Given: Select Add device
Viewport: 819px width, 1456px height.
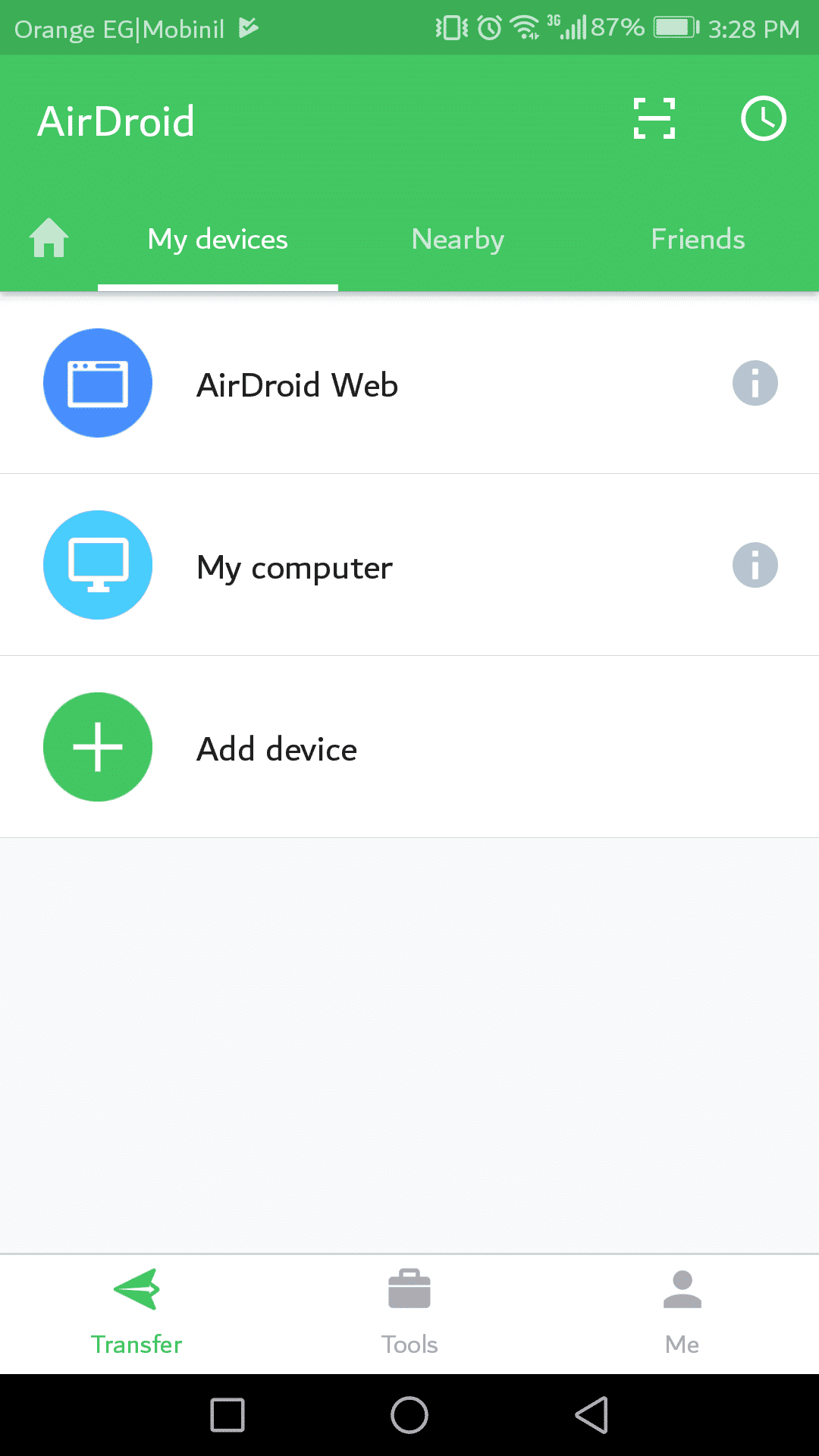Looking at the screenshot, I should coord(277,748).
